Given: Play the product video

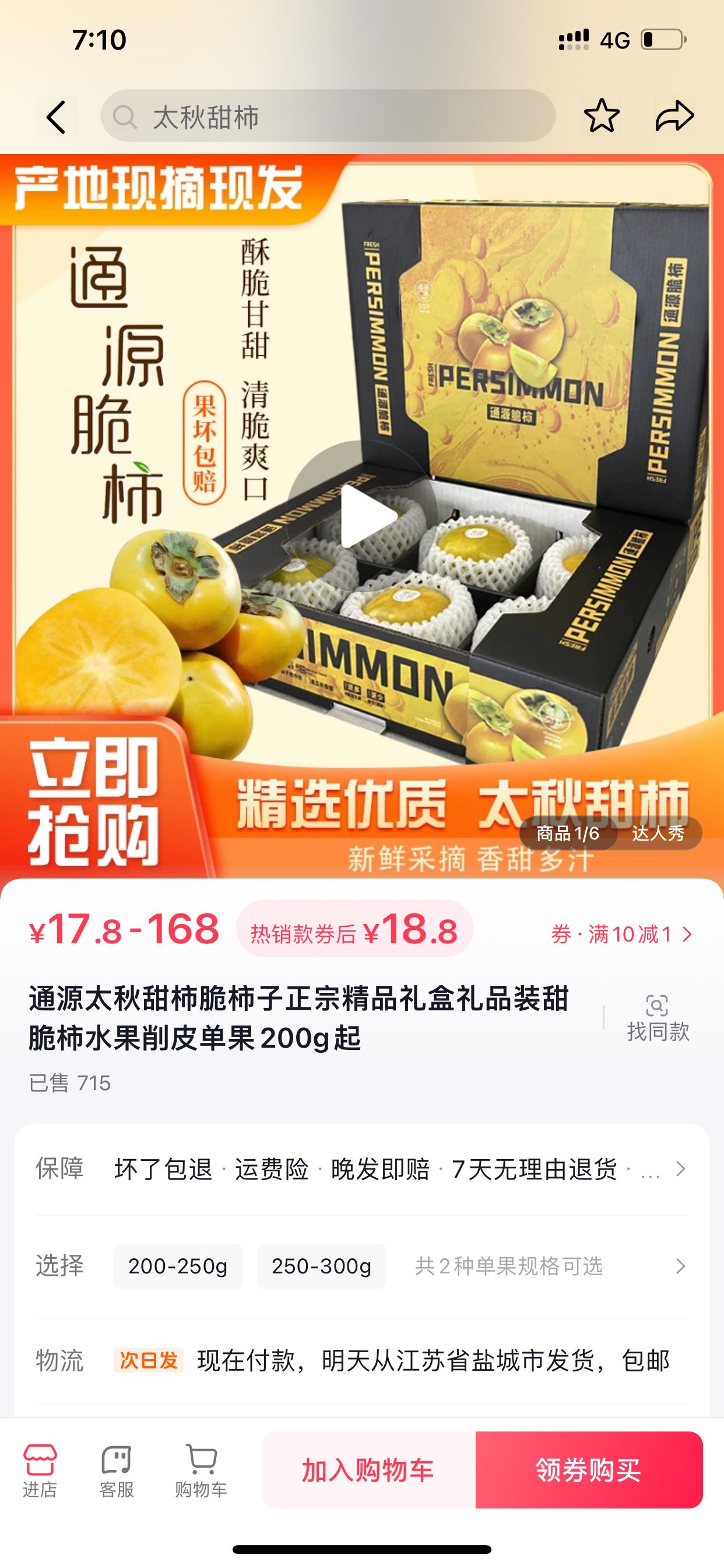Looking at the screenshot, I should click(362, 516).
